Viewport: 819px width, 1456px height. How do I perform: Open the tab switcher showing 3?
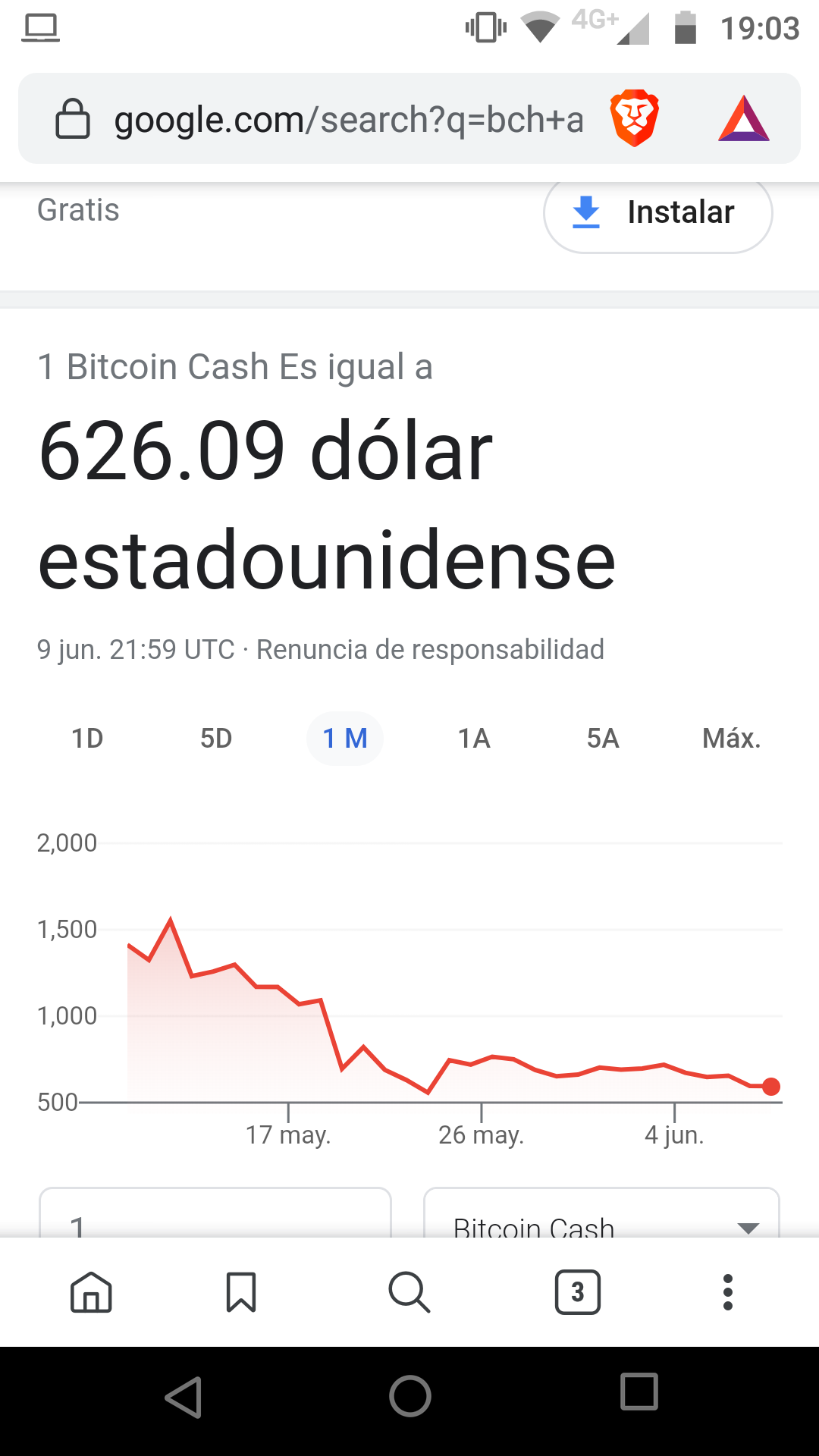click(578, 1292)
